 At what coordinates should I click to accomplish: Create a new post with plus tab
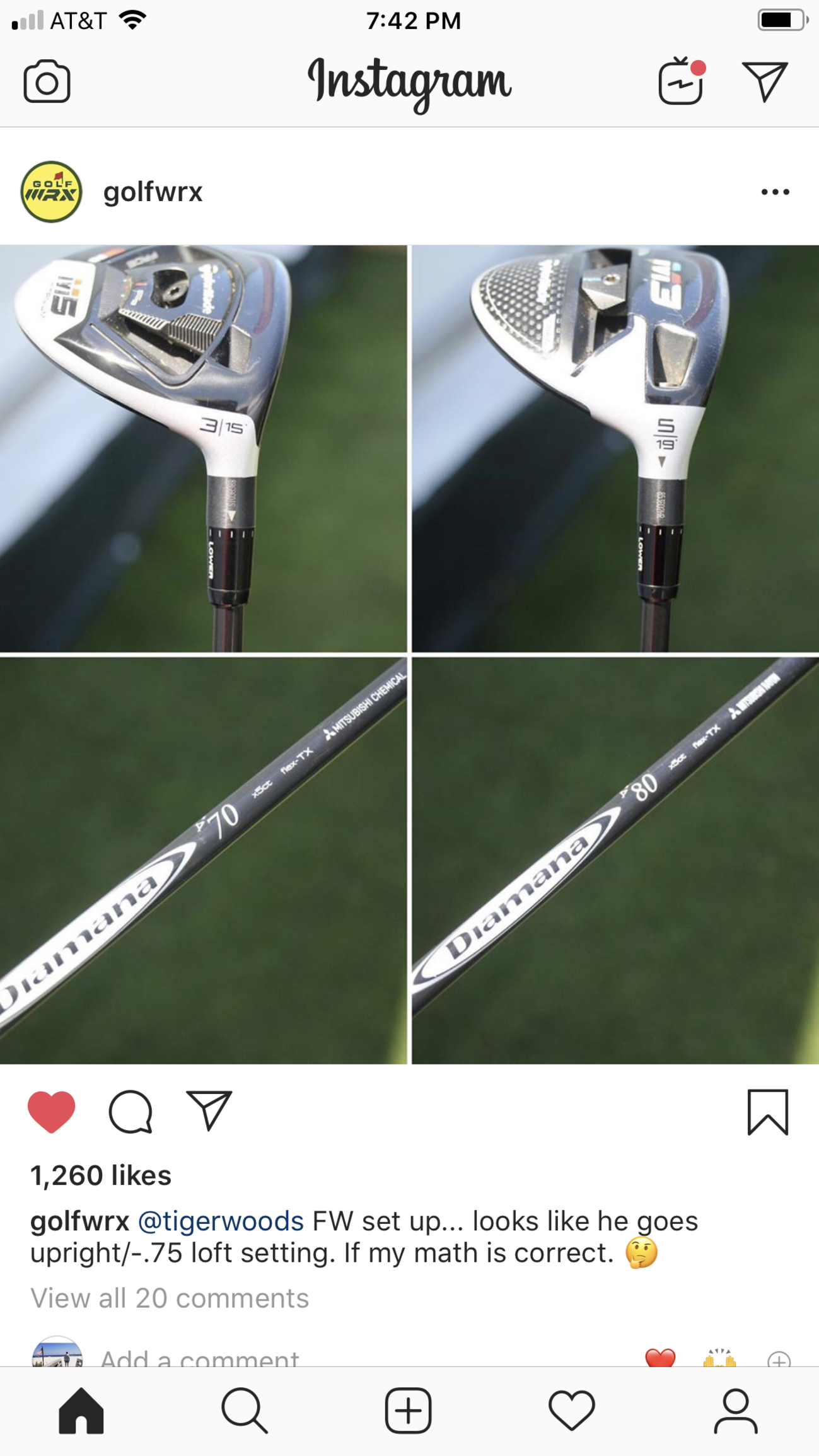pyautogui.click(x=408, y=1411)
